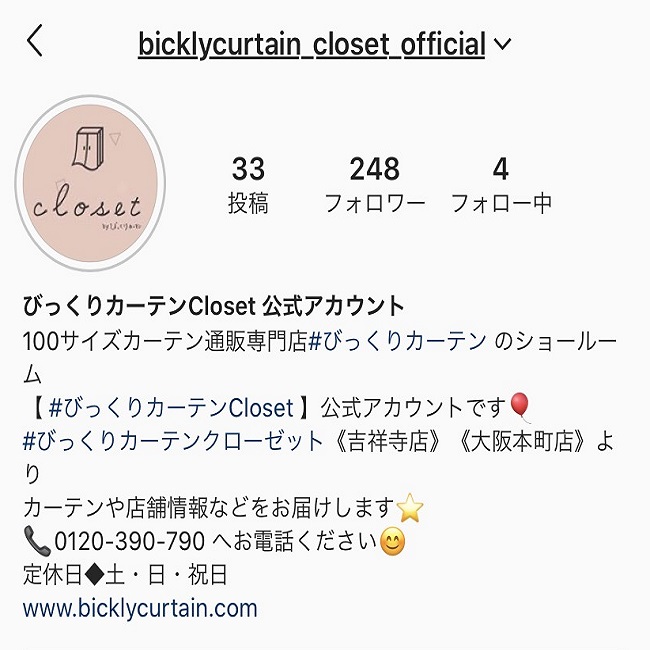
Task: Open hashtag #びっくりカーテンCloset
Action: pyautogui.click(x=170, y=407)
